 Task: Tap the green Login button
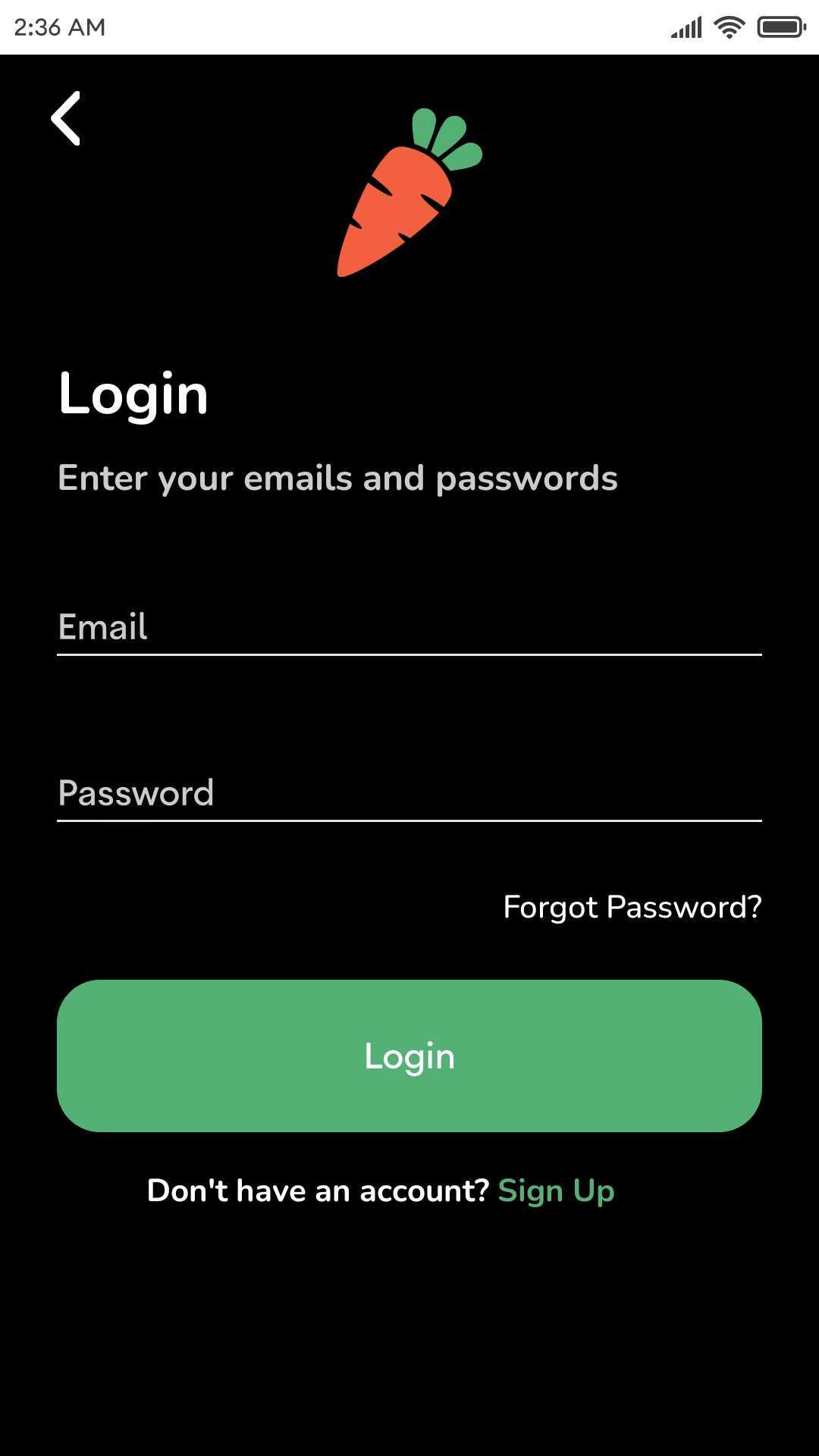coord(409,1056)
